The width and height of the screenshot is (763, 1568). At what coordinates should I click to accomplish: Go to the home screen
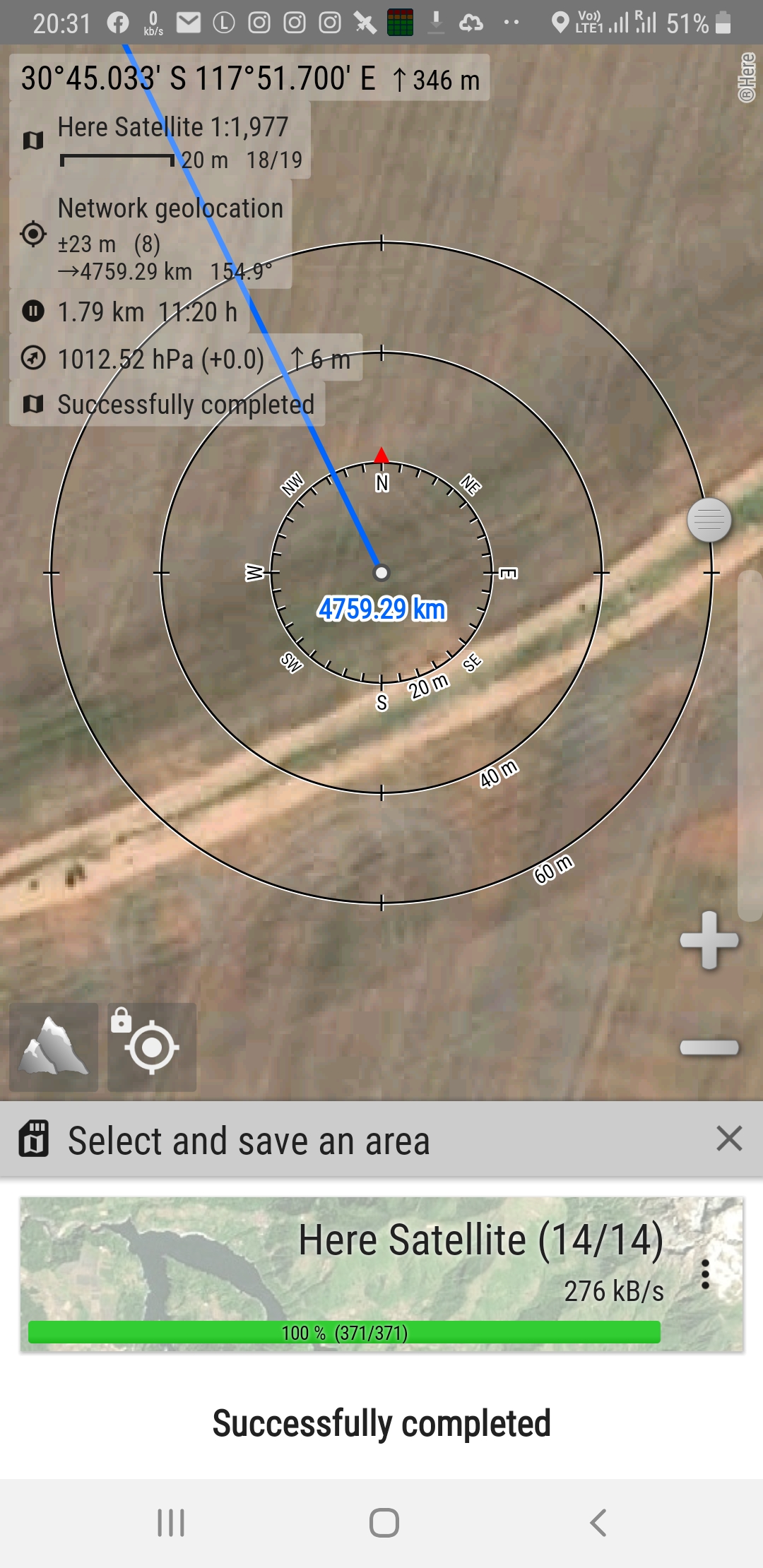(x=384, y=1523)
